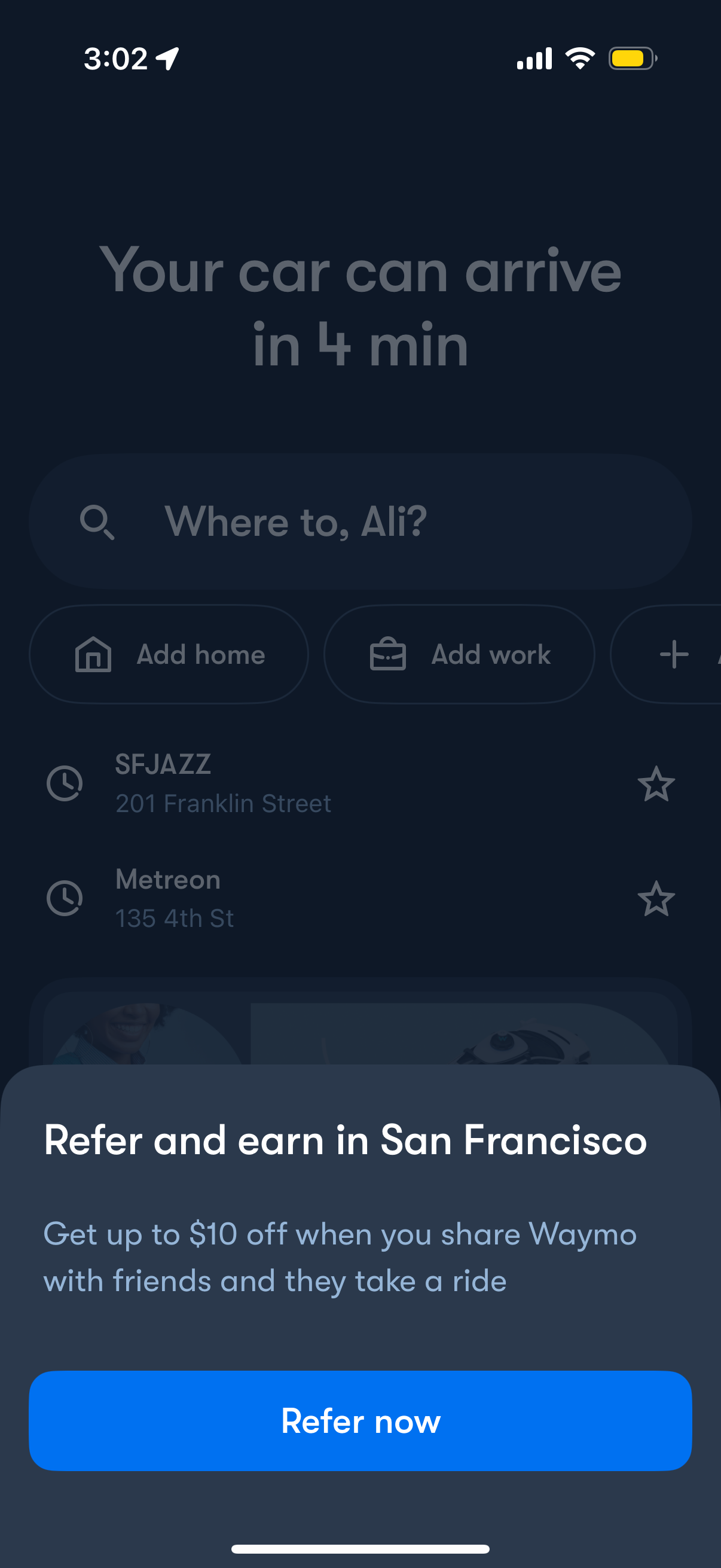Viewport: 721px width, 1568px height.
Task: Favorite Metreon using its star toggle
Action: point(657,898)
